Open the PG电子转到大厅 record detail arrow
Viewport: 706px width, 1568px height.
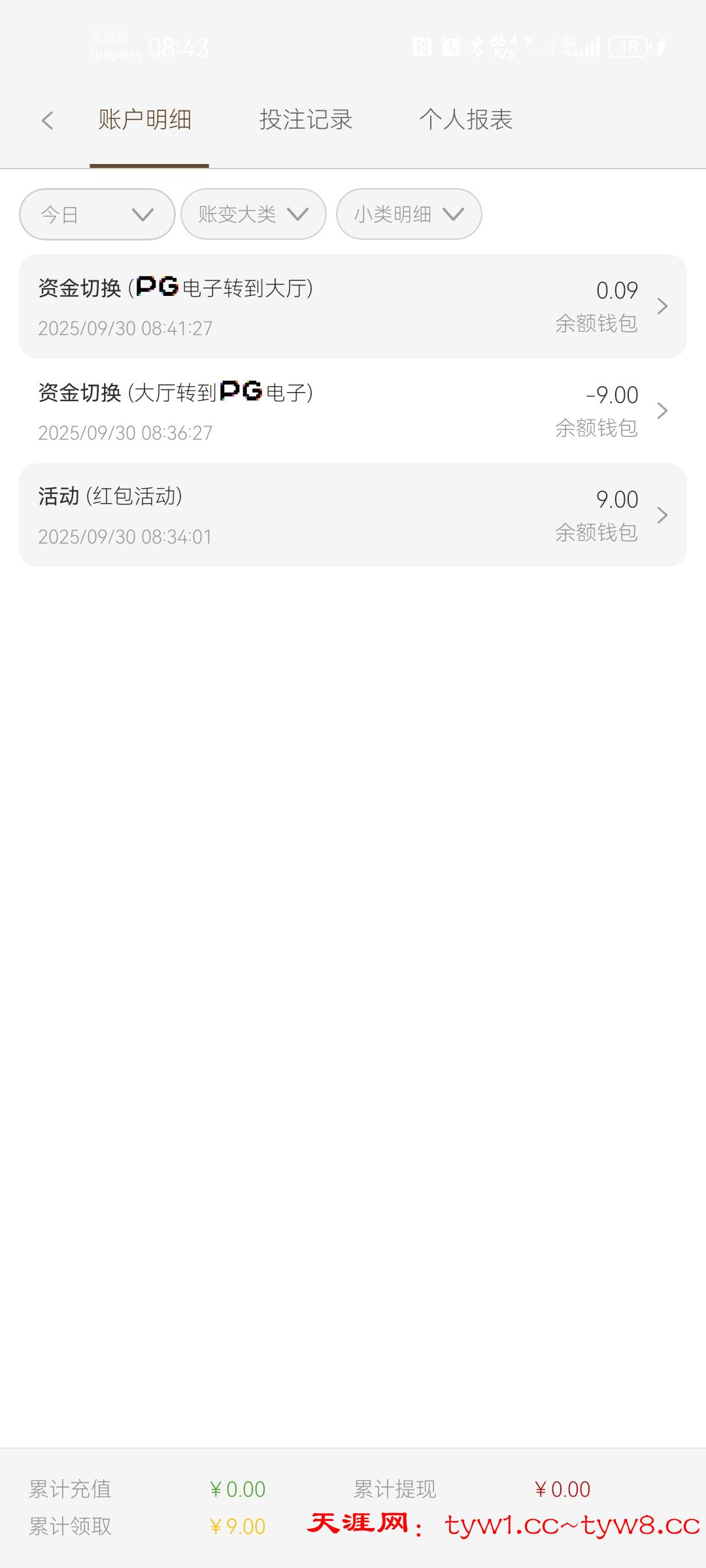[662, 306]
